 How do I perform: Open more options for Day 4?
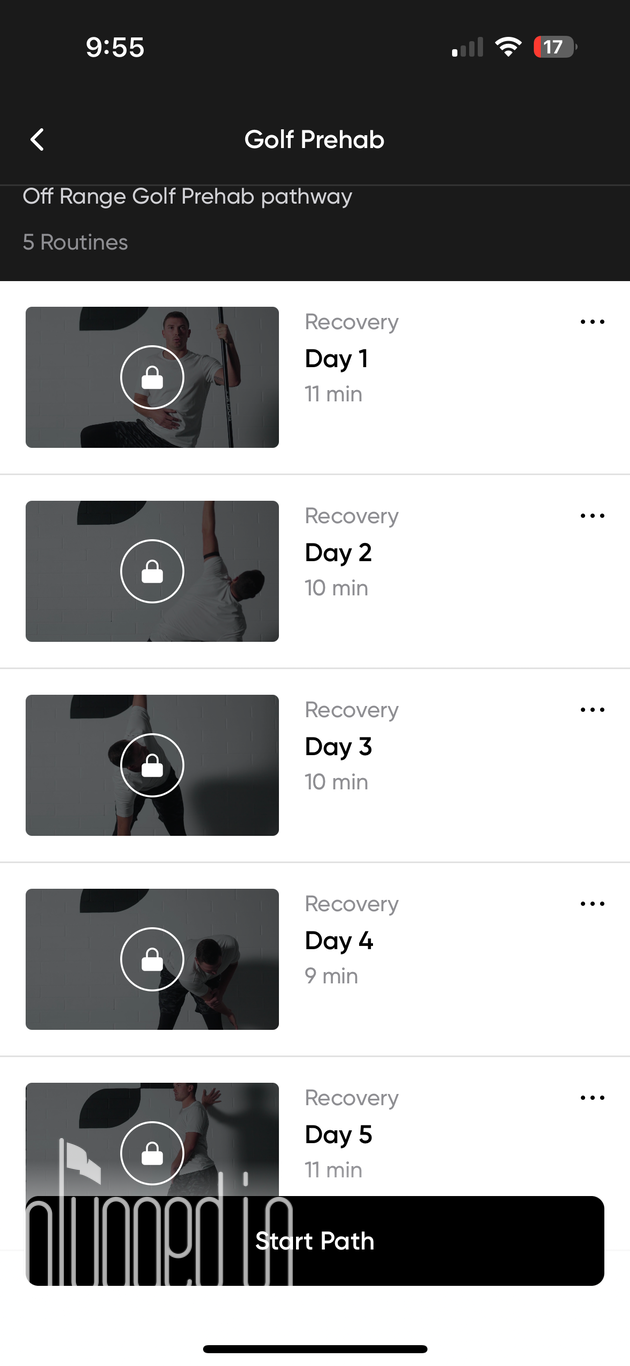592,904
